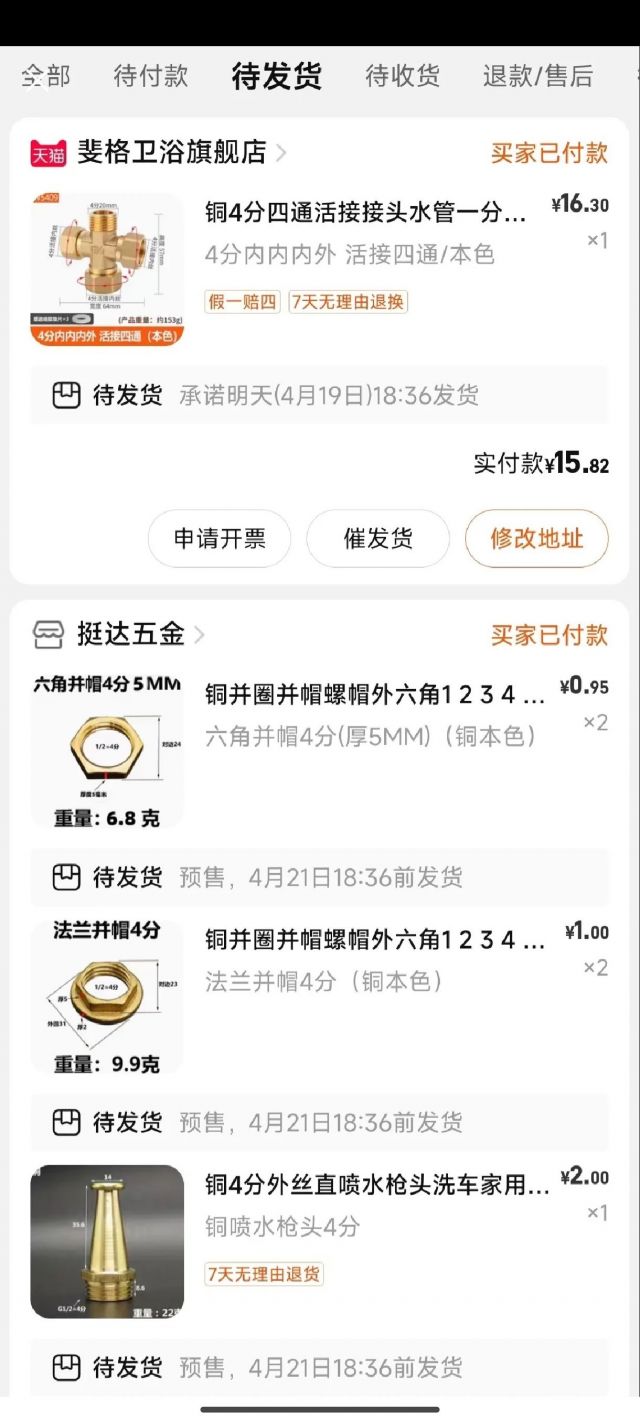
Task: Open the 法兰并帽4分 product image
Action: (107, 997)
